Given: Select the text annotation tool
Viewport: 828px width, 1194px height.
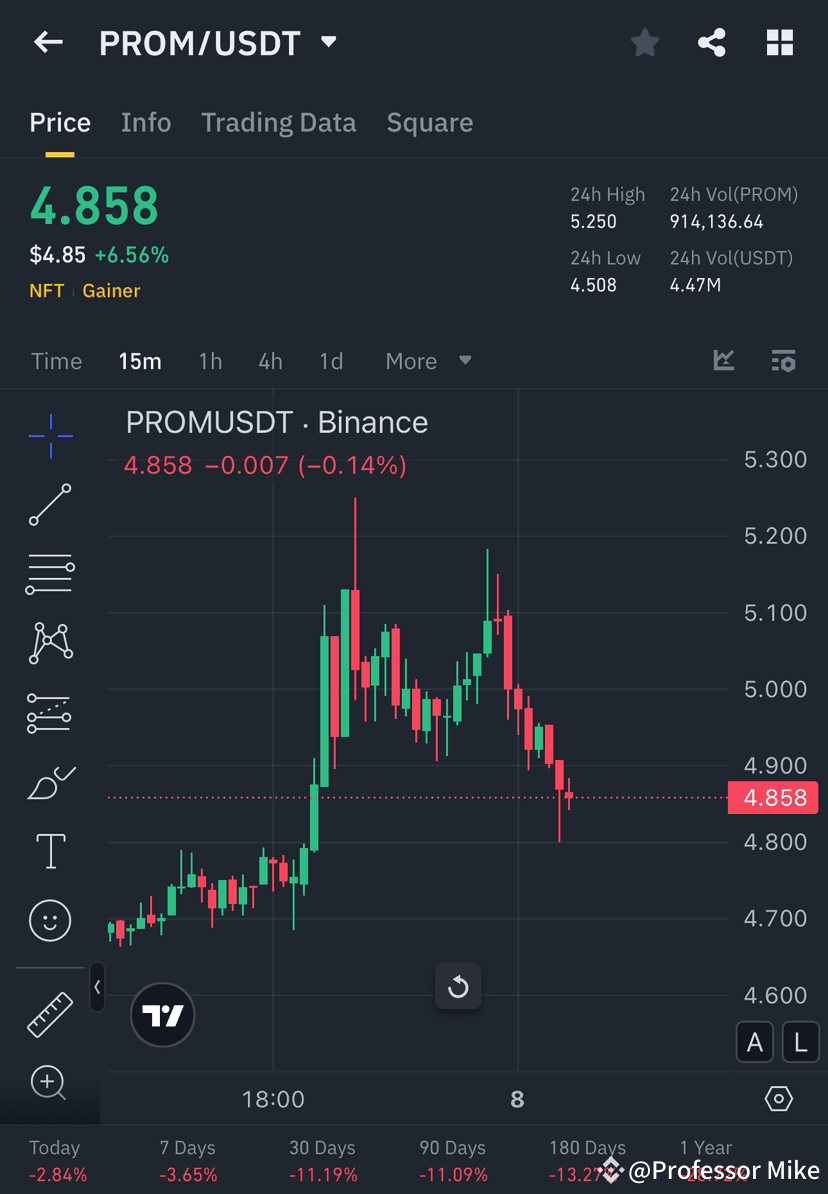Looking at the screenshot, I should point(50,851).
